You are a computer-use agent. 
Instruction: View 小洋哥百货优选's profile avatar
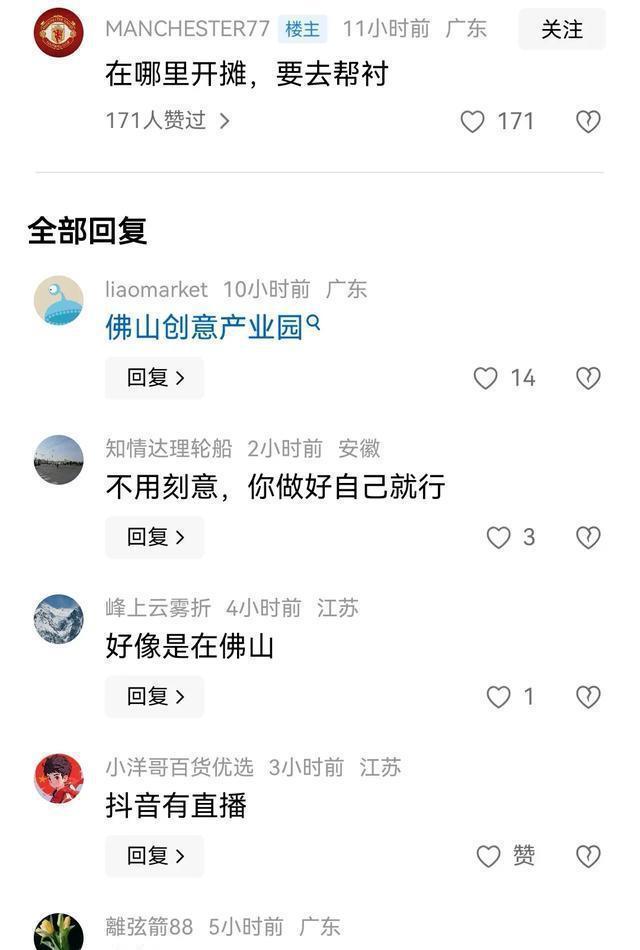(x=59, y=778)
